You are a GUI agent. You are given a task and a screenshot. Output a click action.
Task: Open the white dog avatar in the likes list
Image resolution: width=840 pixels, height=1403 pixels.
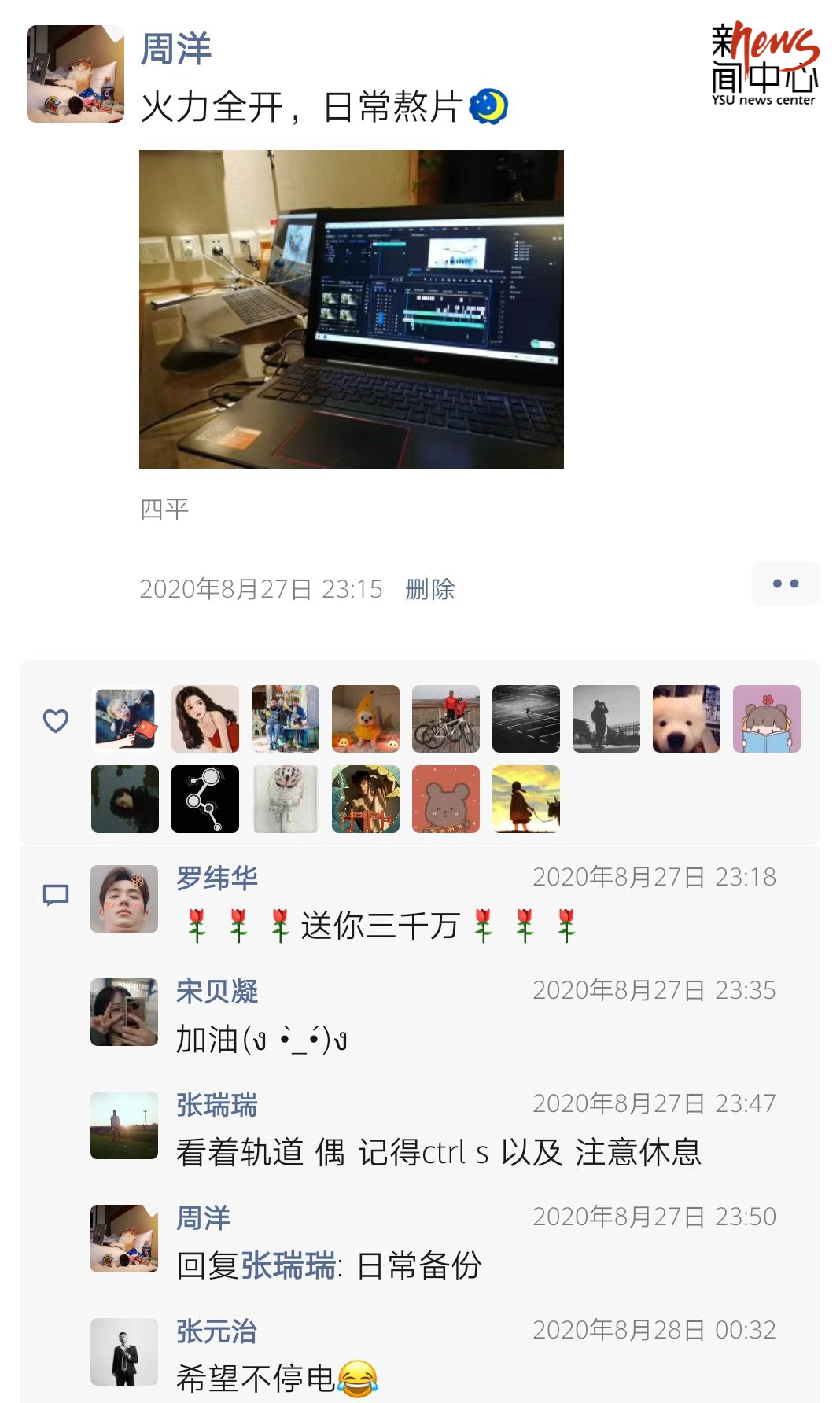coord(686,719)
